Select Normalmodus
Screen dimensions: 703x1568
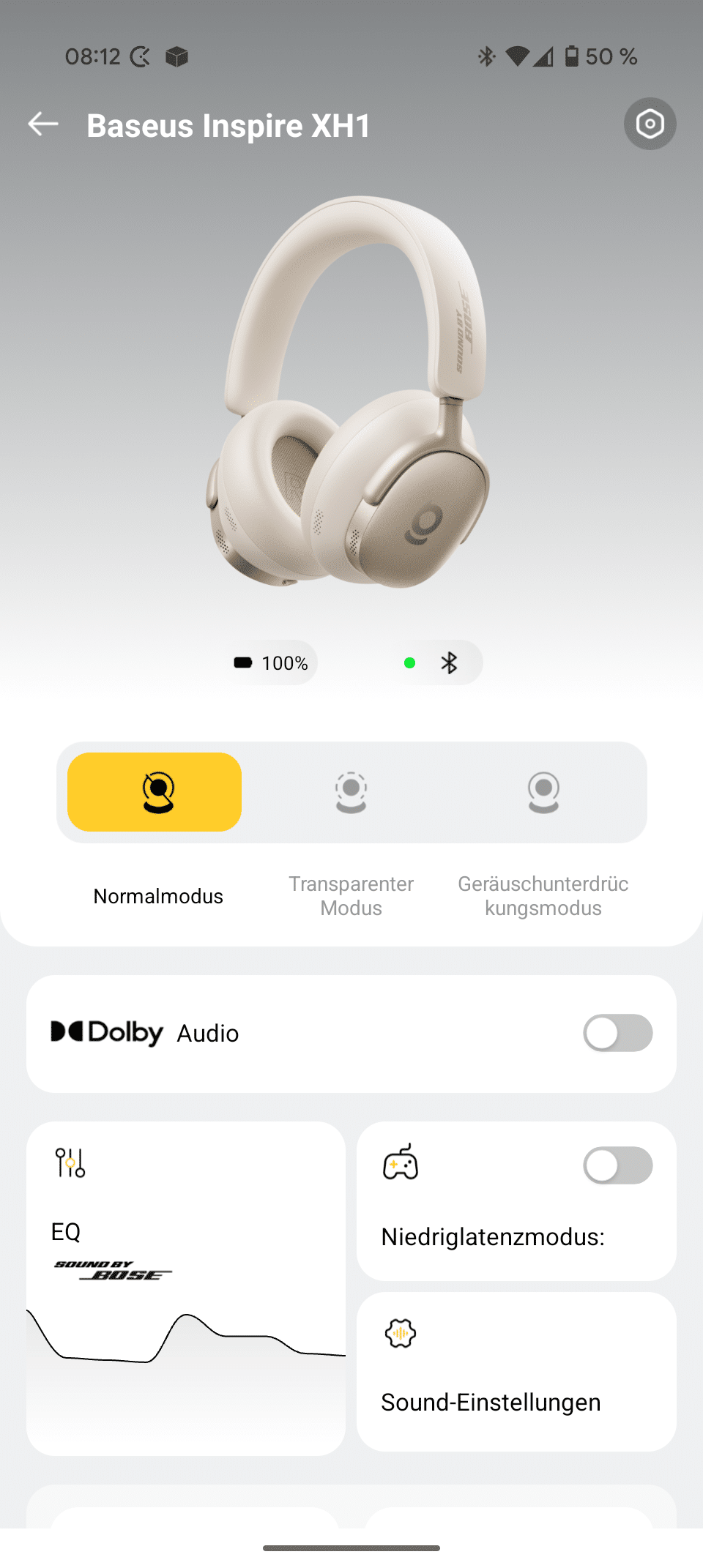point(155,792)
